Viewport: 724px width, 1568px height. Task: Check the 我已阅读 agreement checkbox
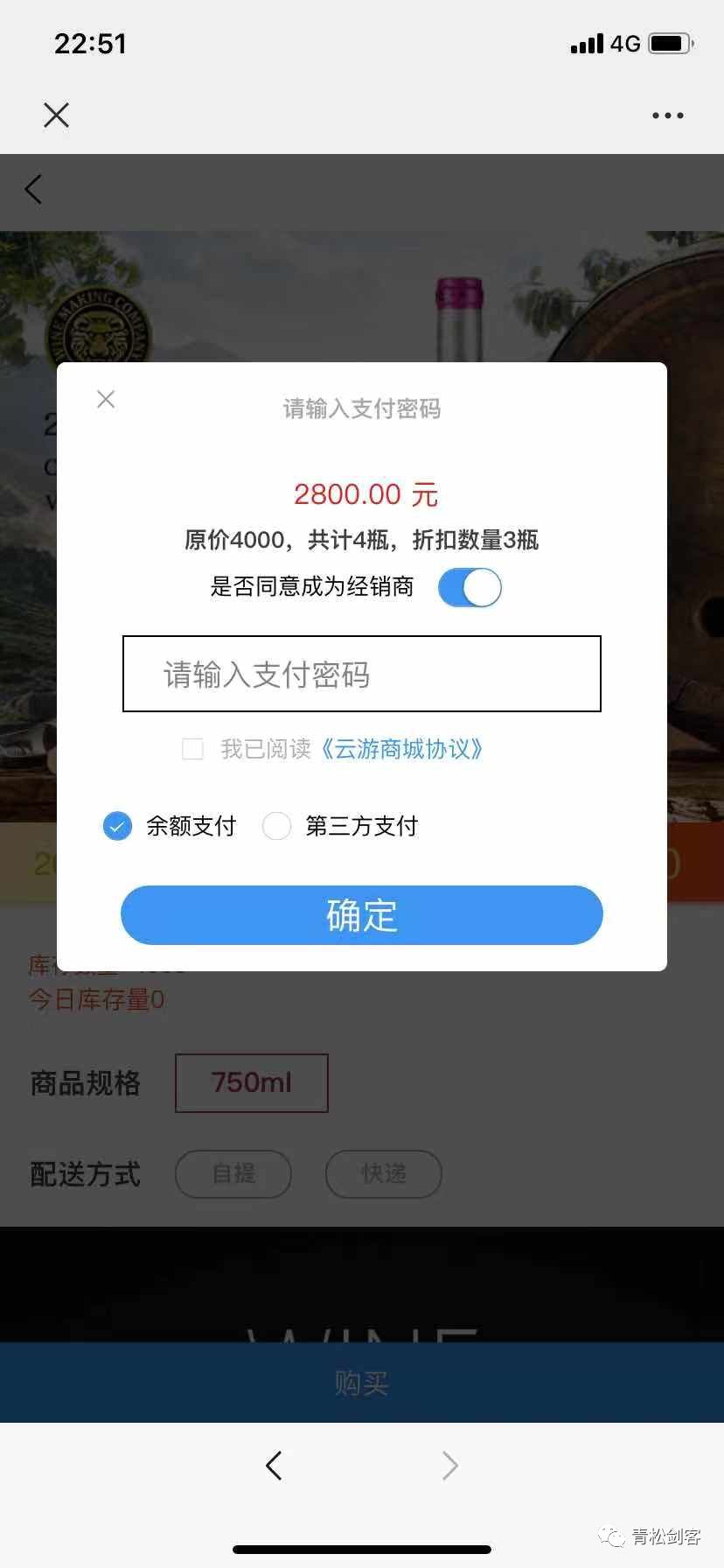192,749
